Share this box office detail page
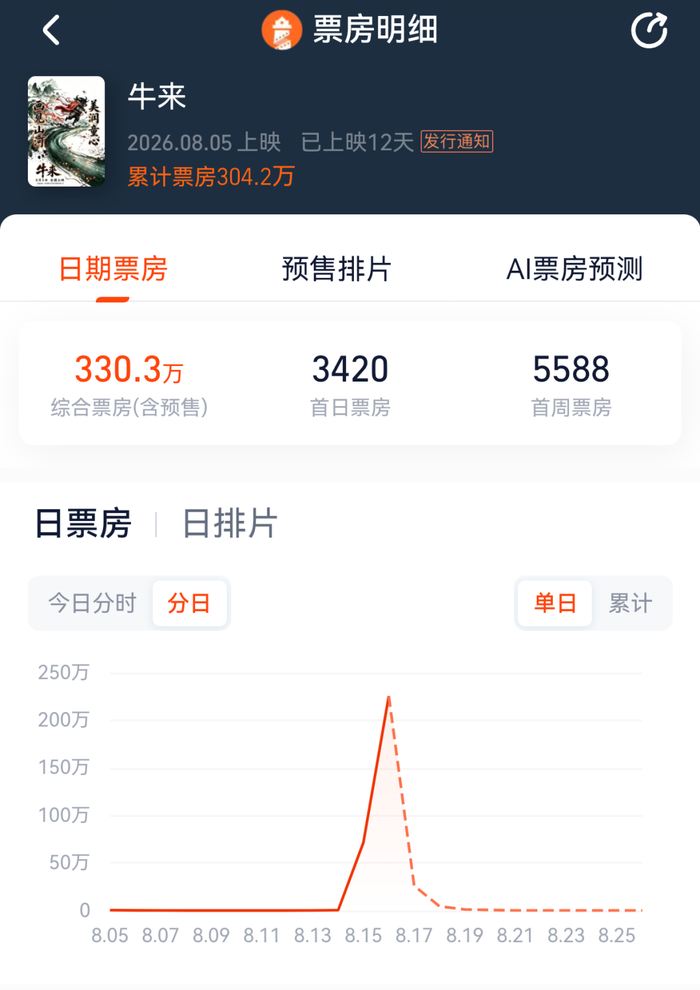 pyautogui.click(x=650, y=30)
